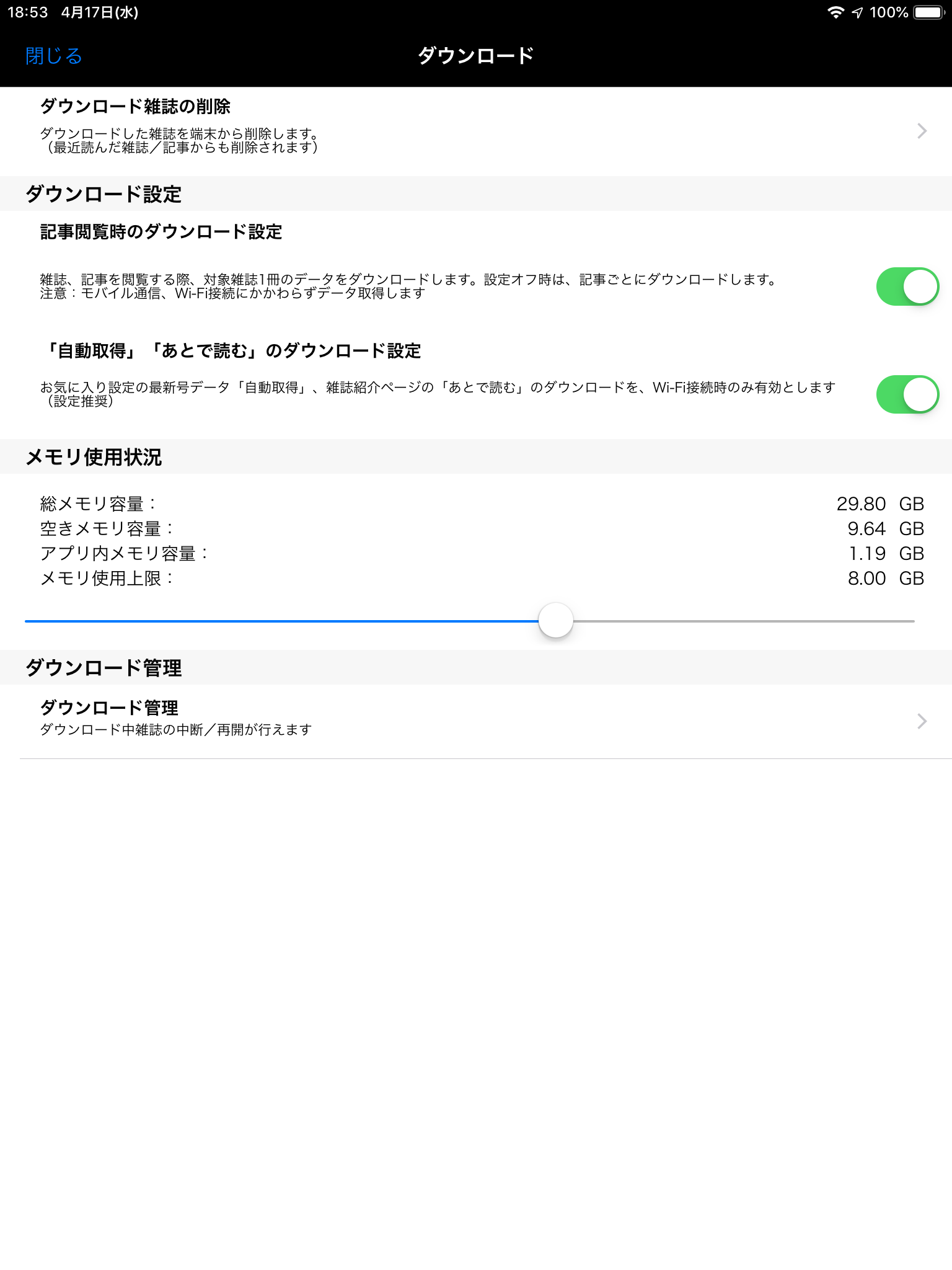Open the ダウンロード管理 row
The height and width of the screenshot is (1270, 952).
476,721
